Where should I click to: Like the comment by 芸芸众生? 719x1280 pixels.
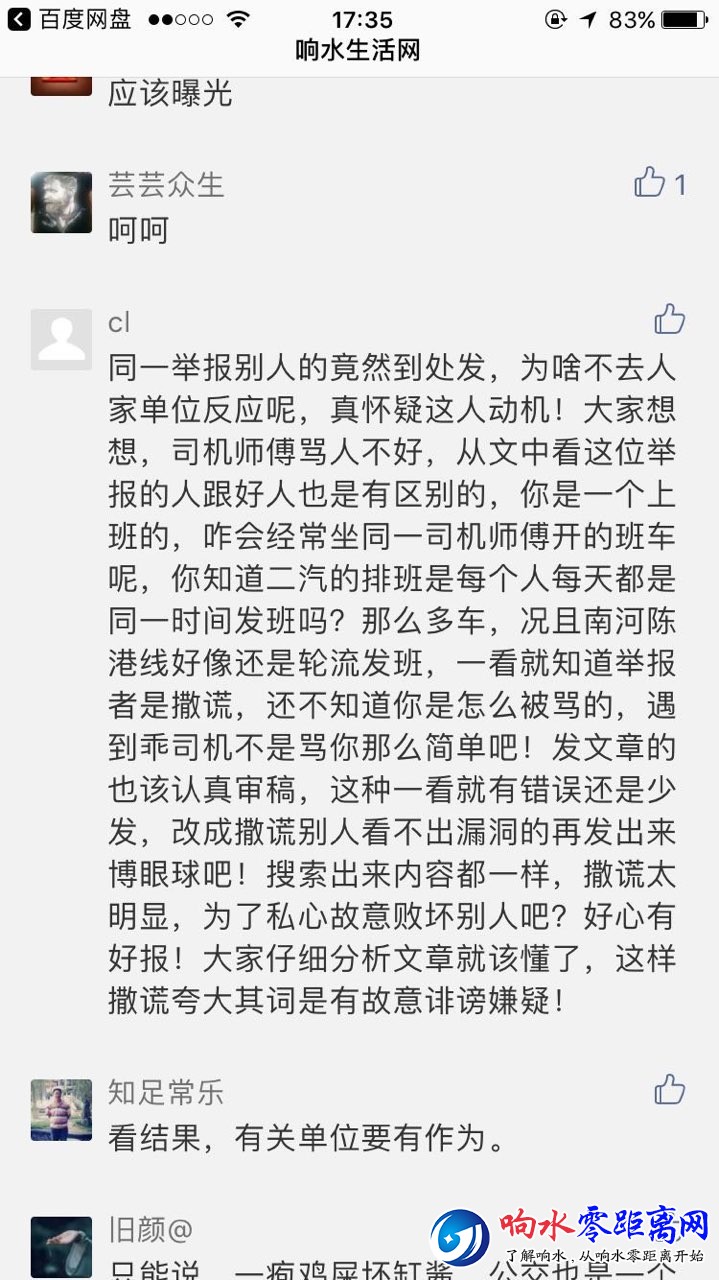(650, 183)
